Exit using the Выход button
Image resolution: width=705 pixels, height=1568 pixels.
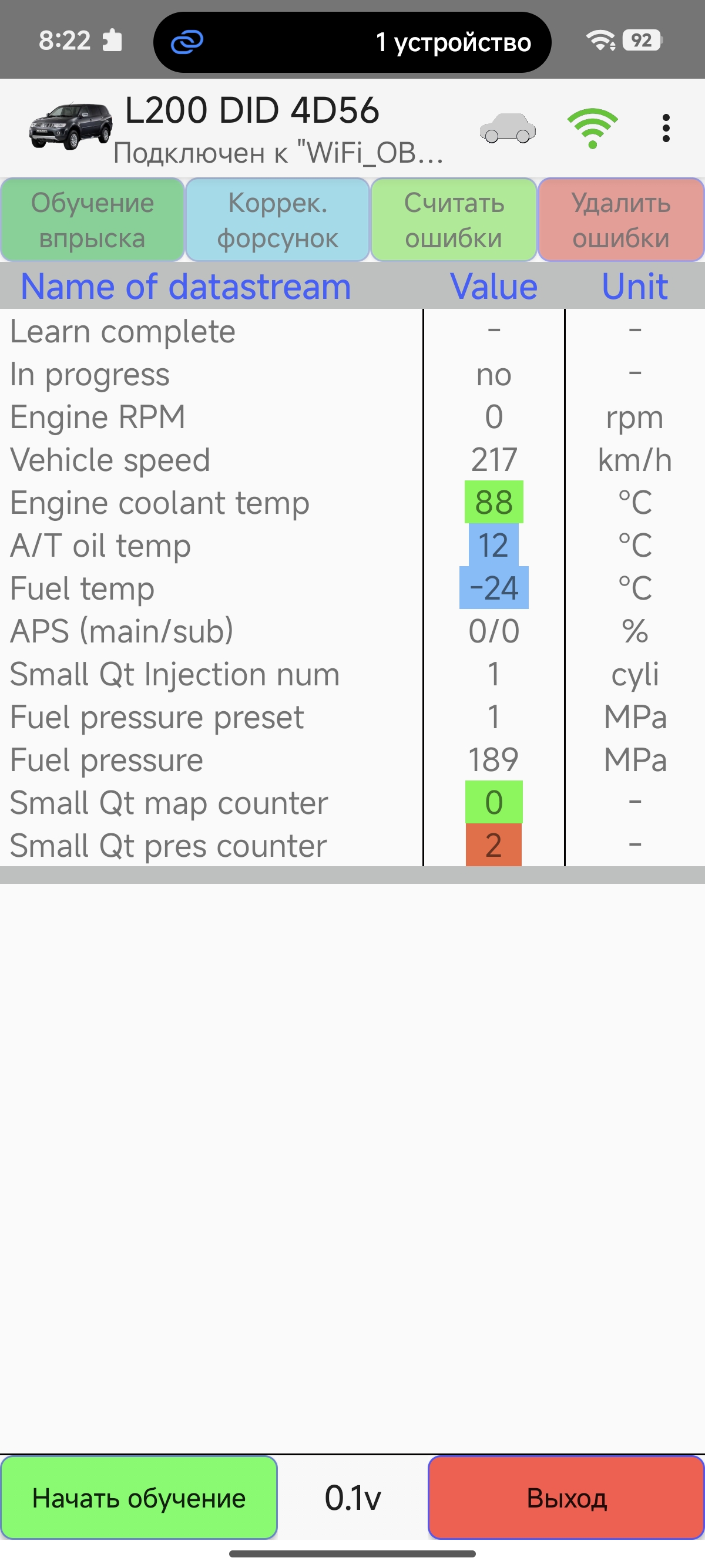pos(566,1498)
